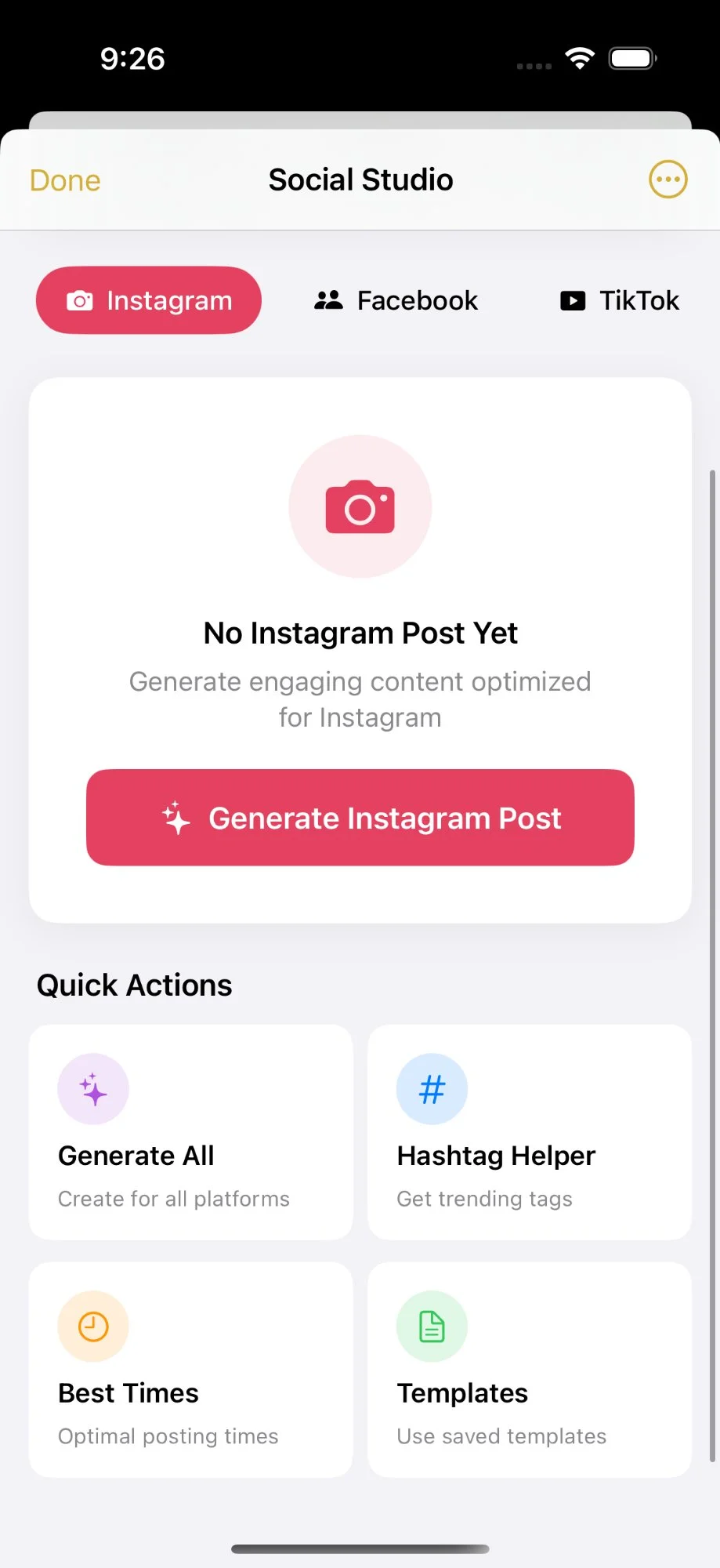Generate an Instagram post
The height and width of the screenshot is (1568, 720).
click(x=360, y=818)
